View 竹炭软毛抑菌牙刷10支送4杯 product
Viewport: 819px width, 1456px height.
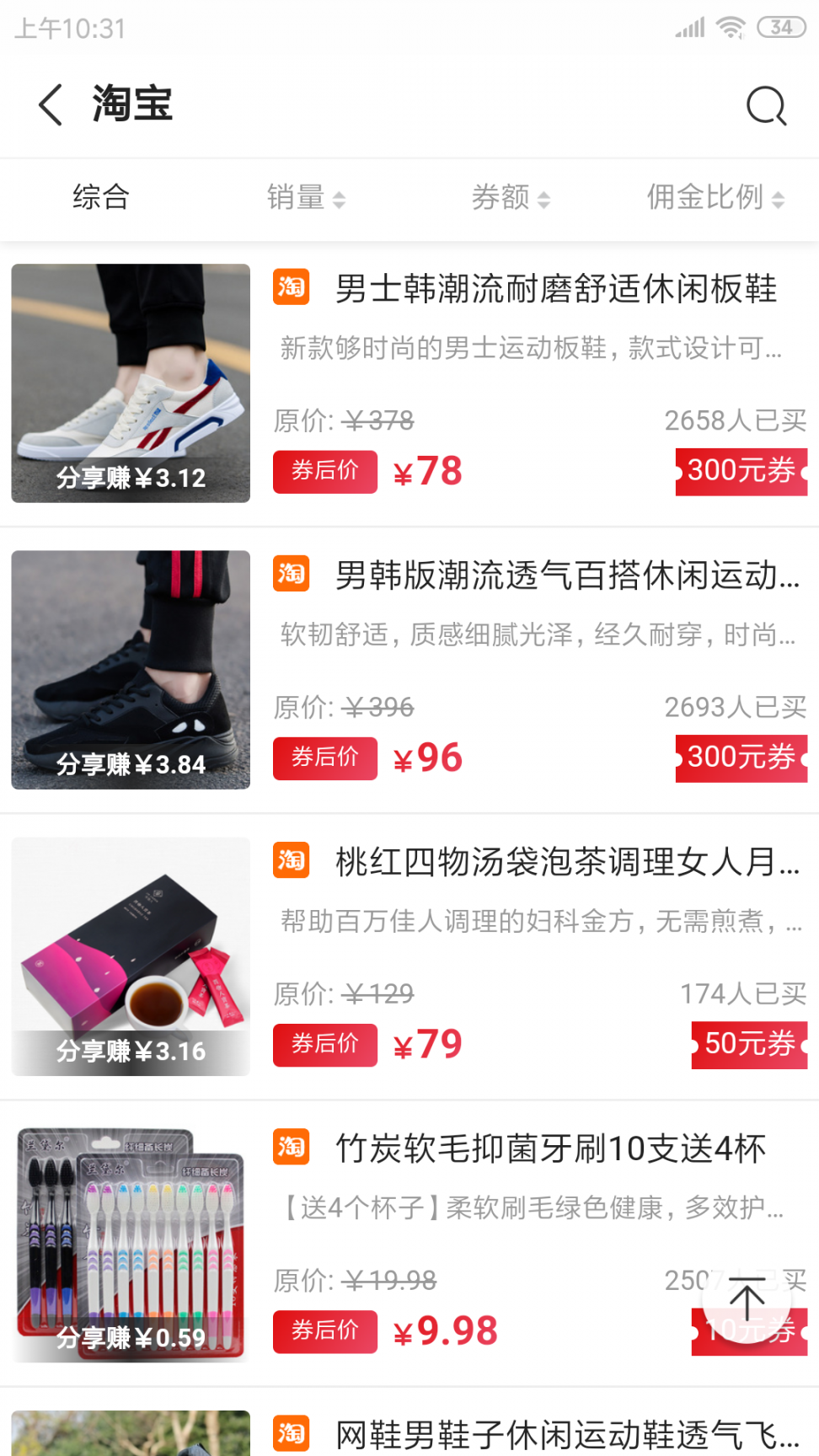point(551,1148)
